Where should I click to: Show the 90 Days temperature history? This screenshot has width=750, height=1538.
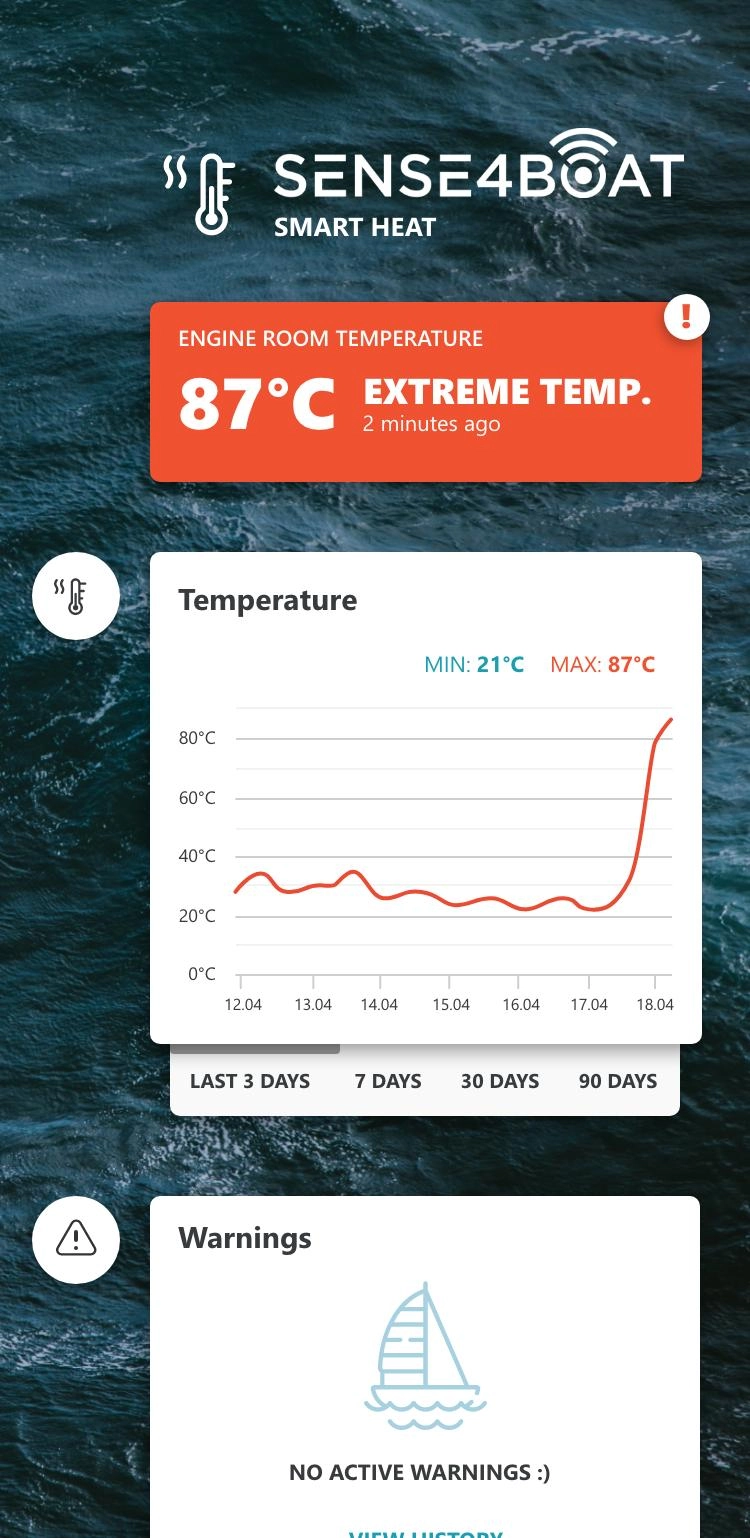(x=617, y=1081)
